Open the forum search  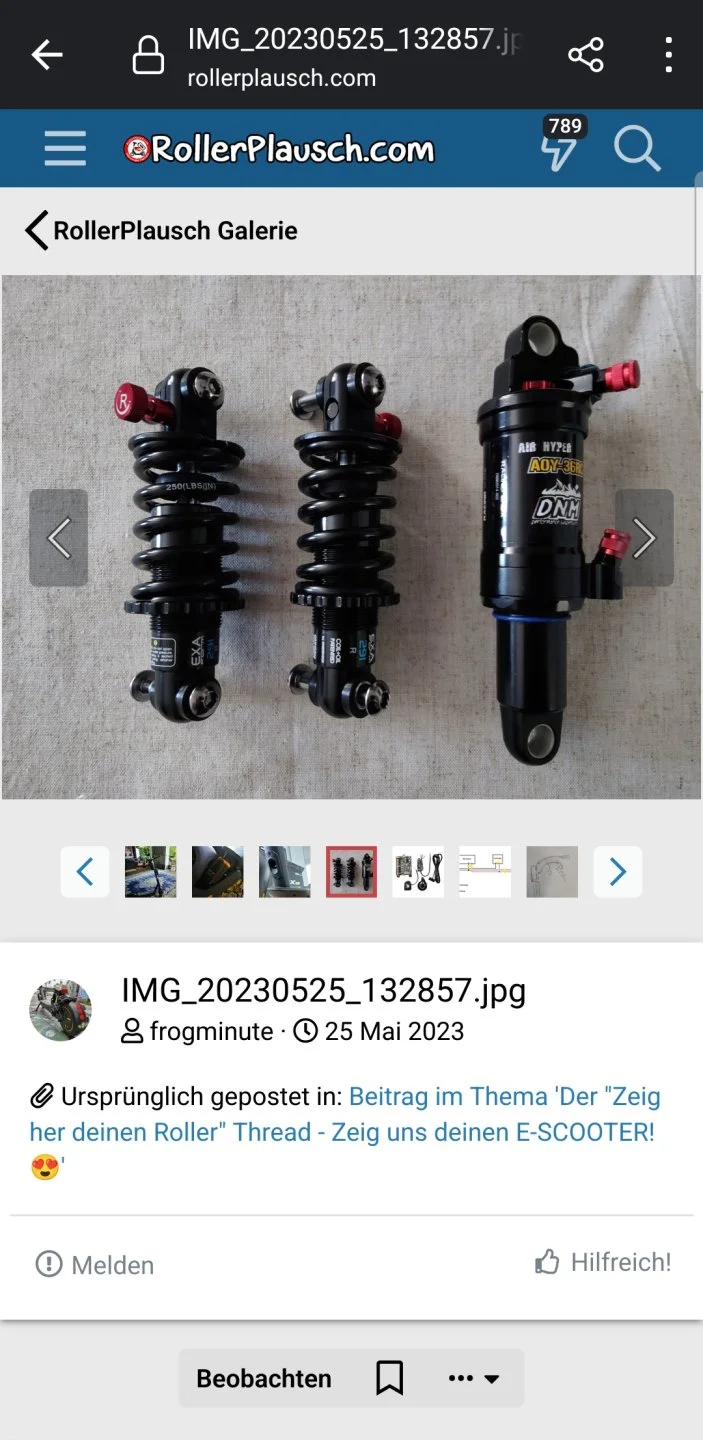coord(637,149)
